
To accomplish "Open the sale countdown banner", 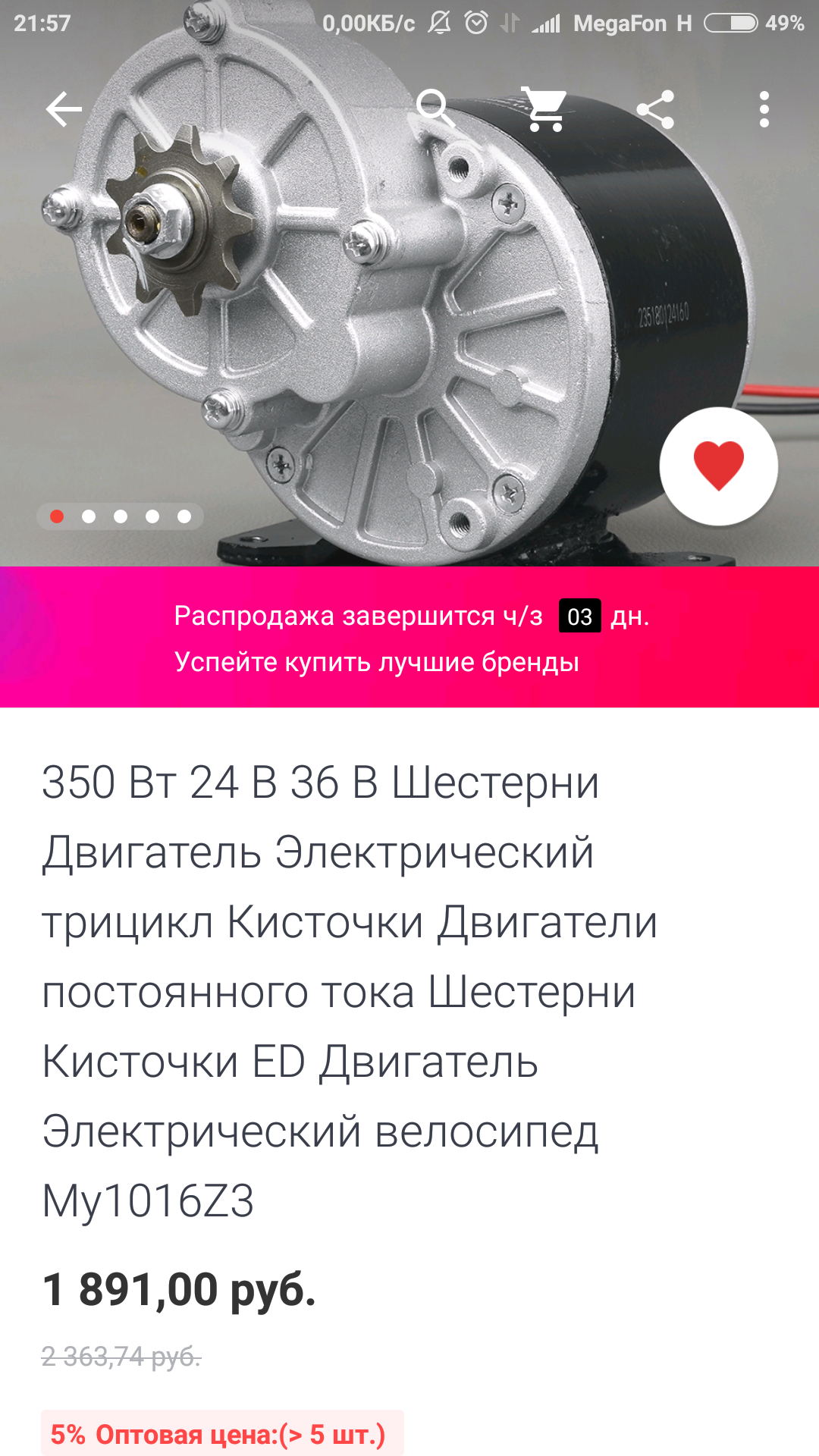I will 409,637.
